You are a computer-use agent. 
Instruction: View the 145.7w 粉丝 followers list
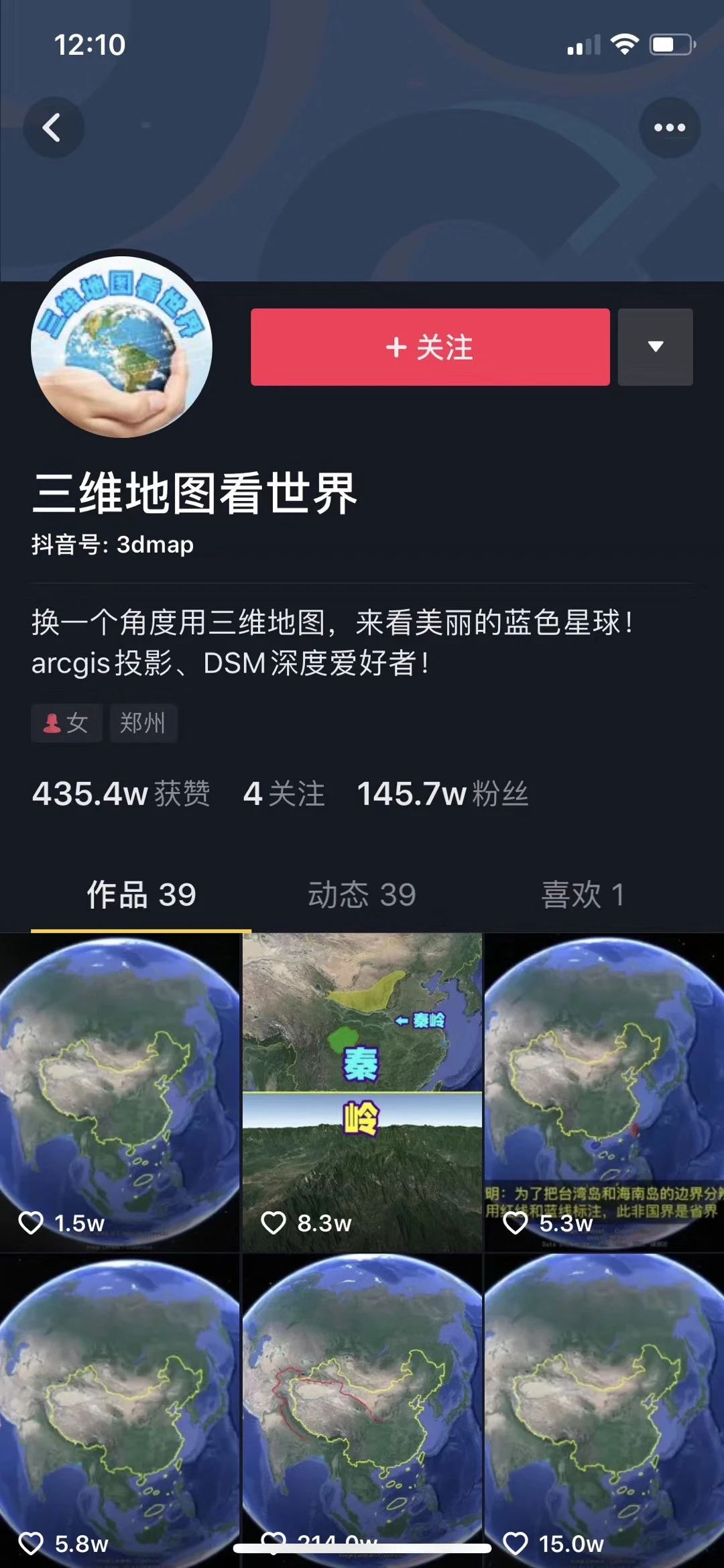pyautogui.click(x=442, y=794)
